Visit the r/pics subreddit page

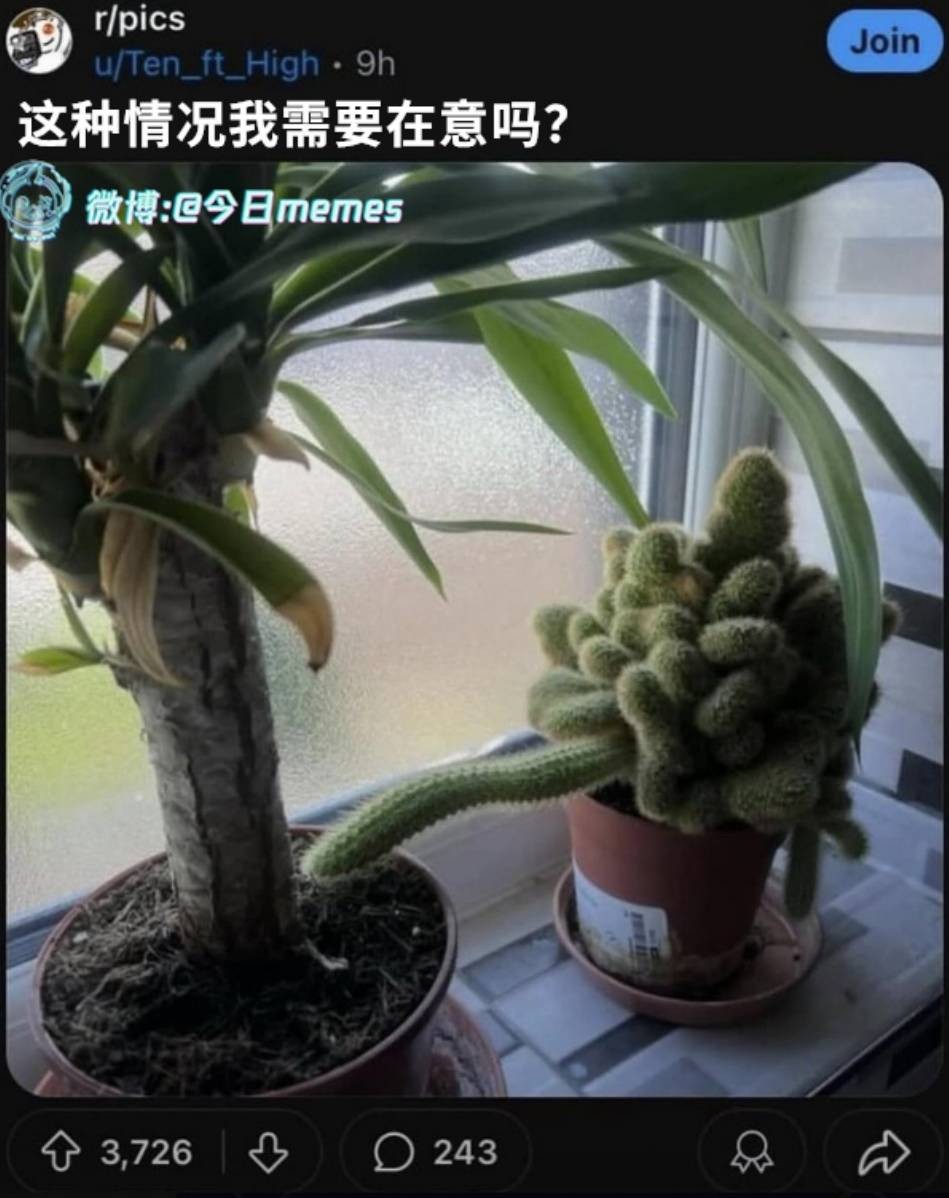pos(139,20)
